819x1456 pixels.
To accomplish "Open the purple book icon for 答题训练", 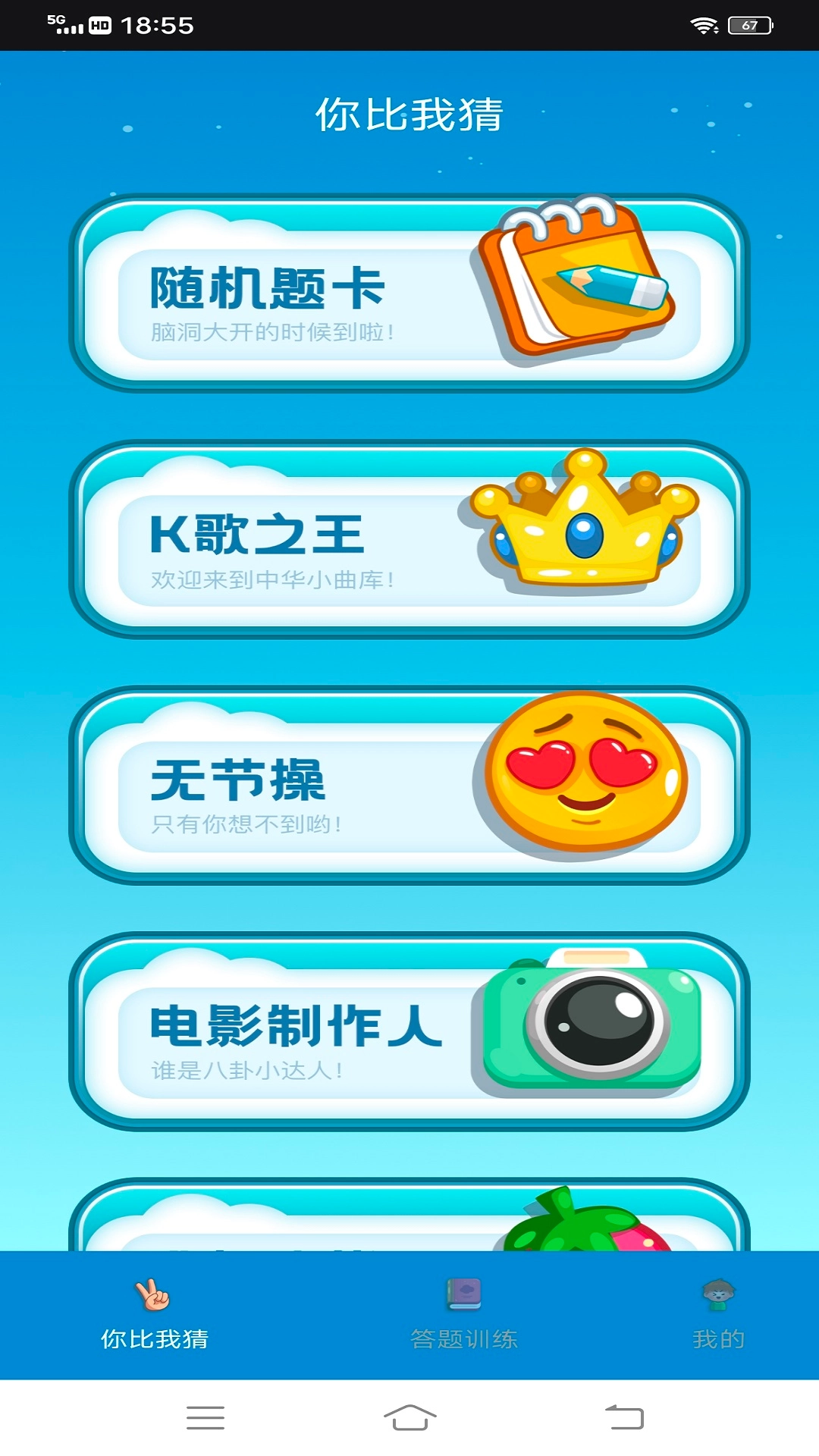I will [464, 1289].
